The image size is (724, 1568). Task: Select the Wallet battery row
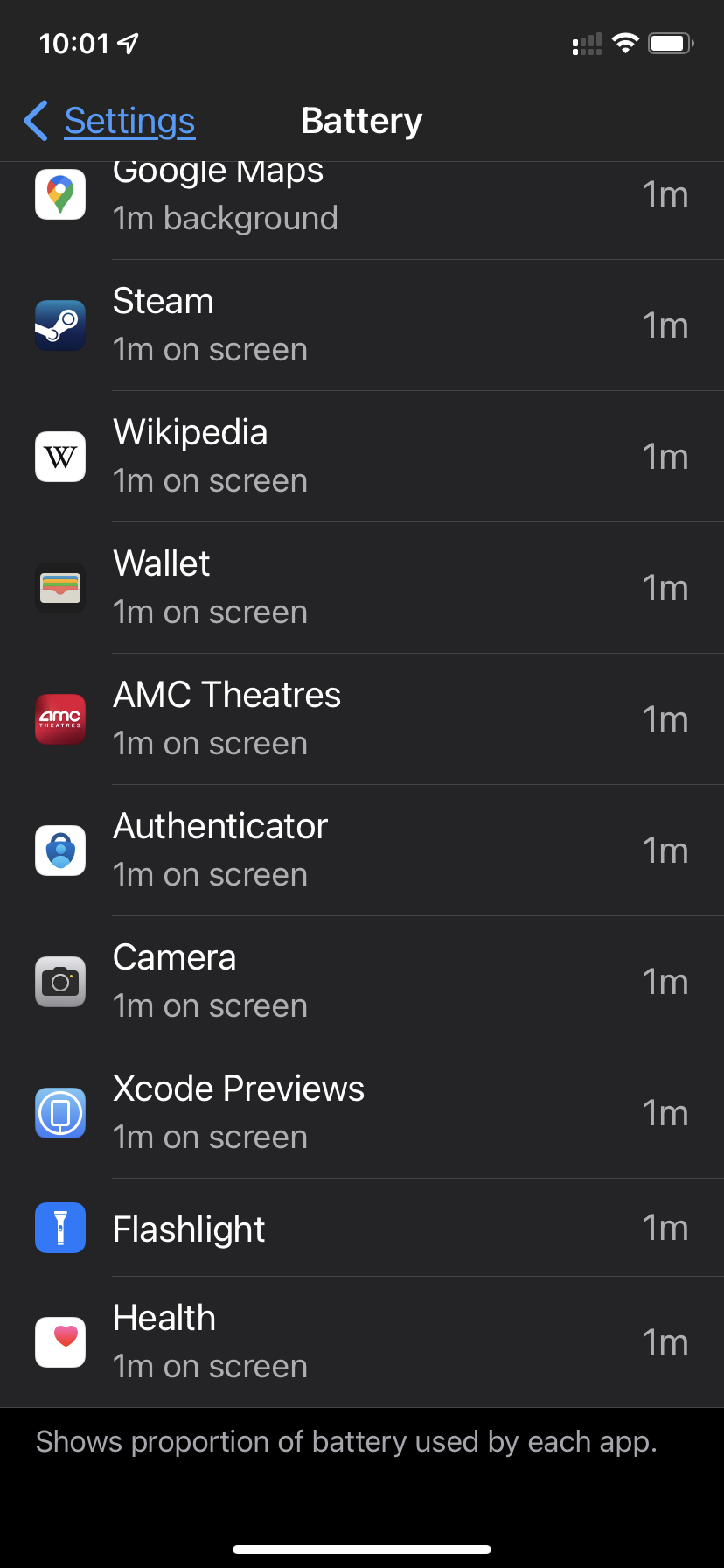362,588
